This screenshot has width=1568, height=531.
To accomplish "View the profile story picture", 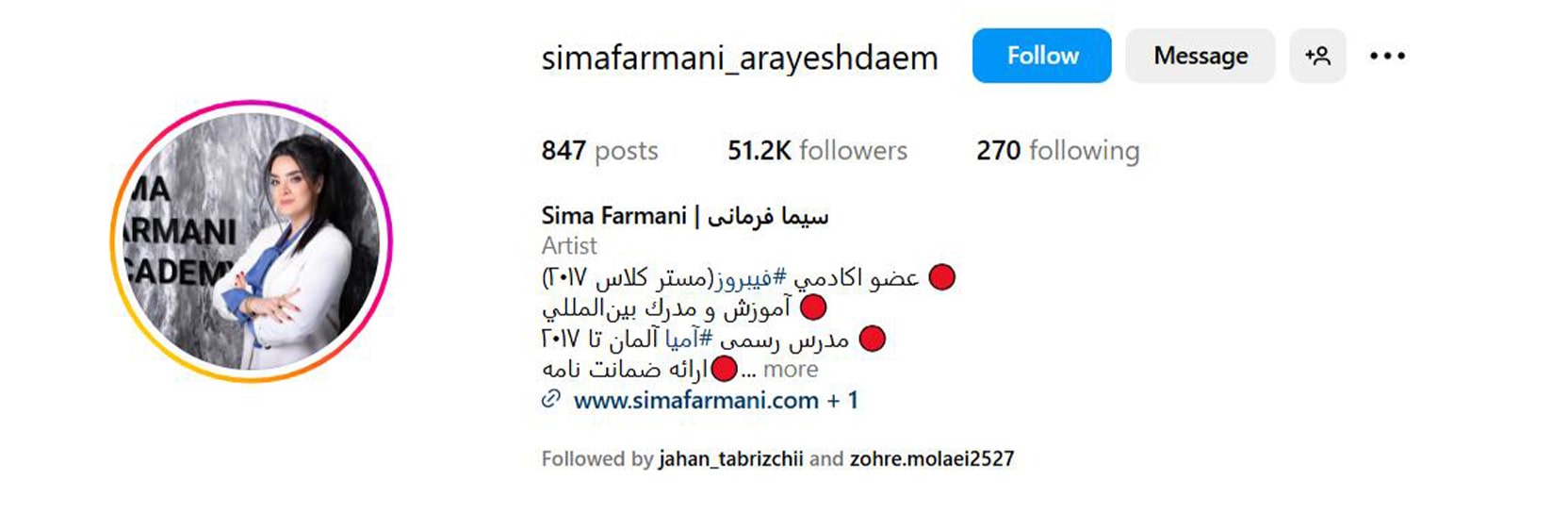I will [x=251, y=241].
